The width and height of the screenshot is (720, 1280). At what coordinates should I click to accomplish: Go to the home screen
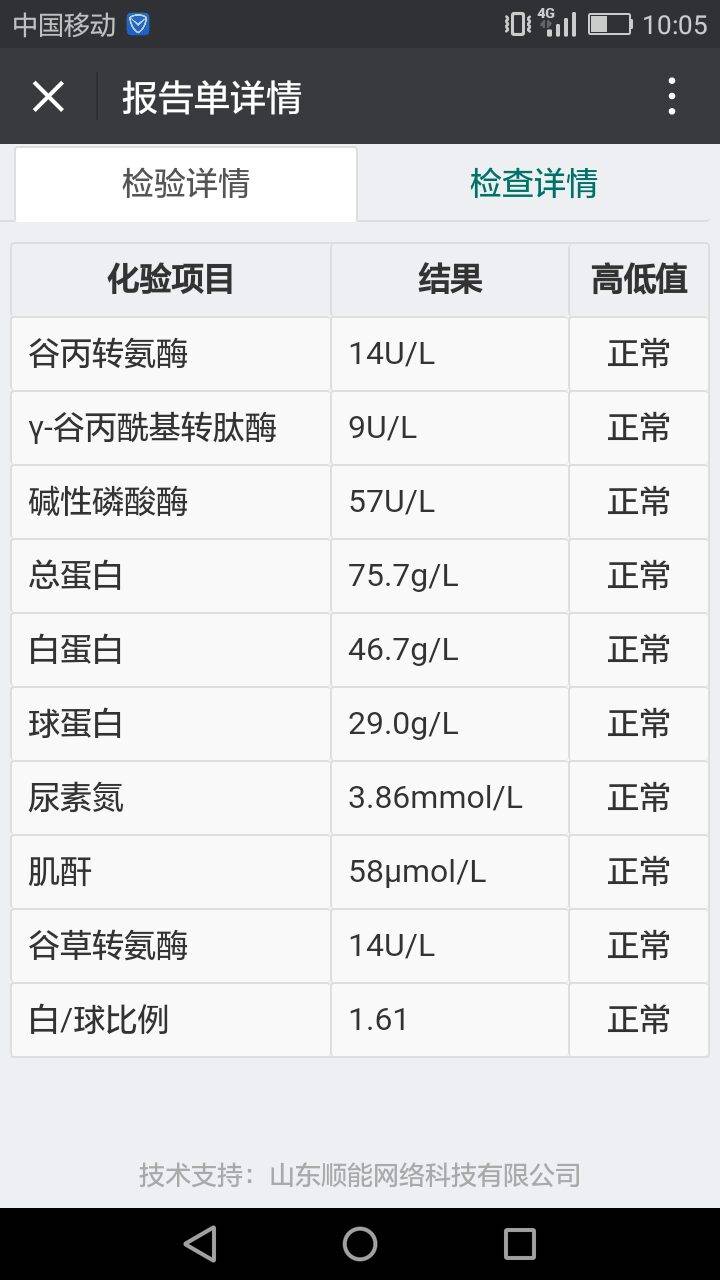tap(360, 1244)
